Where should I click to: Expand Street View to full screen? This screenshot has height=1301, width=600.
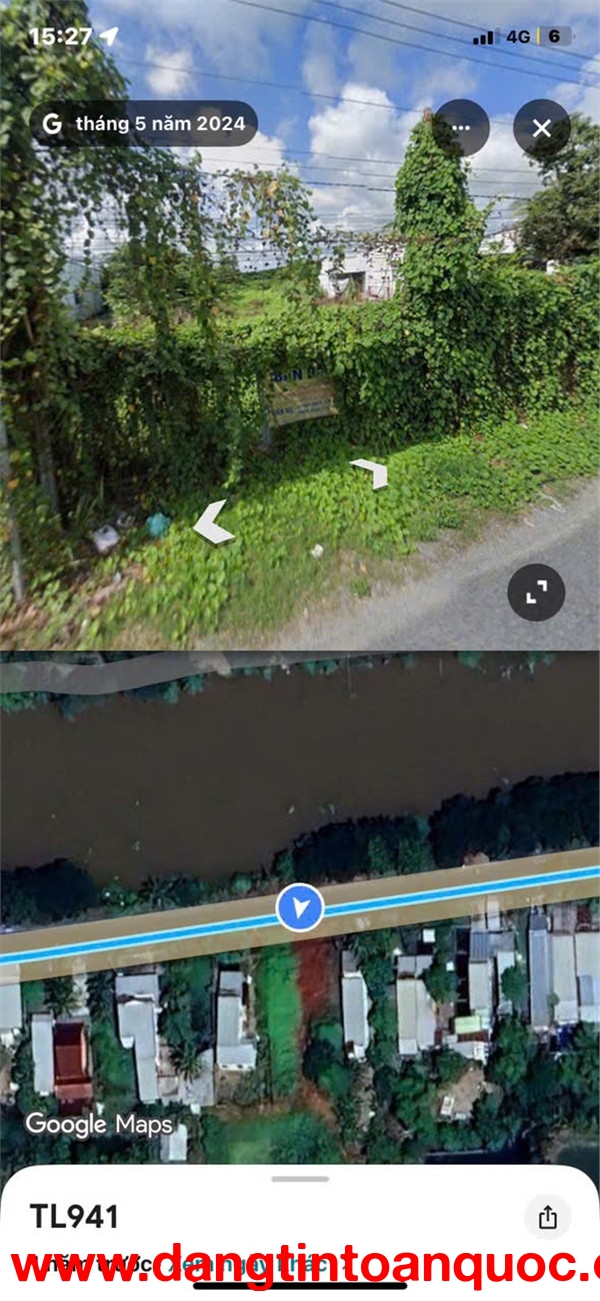pyautogui.click(x=536, y=593)
